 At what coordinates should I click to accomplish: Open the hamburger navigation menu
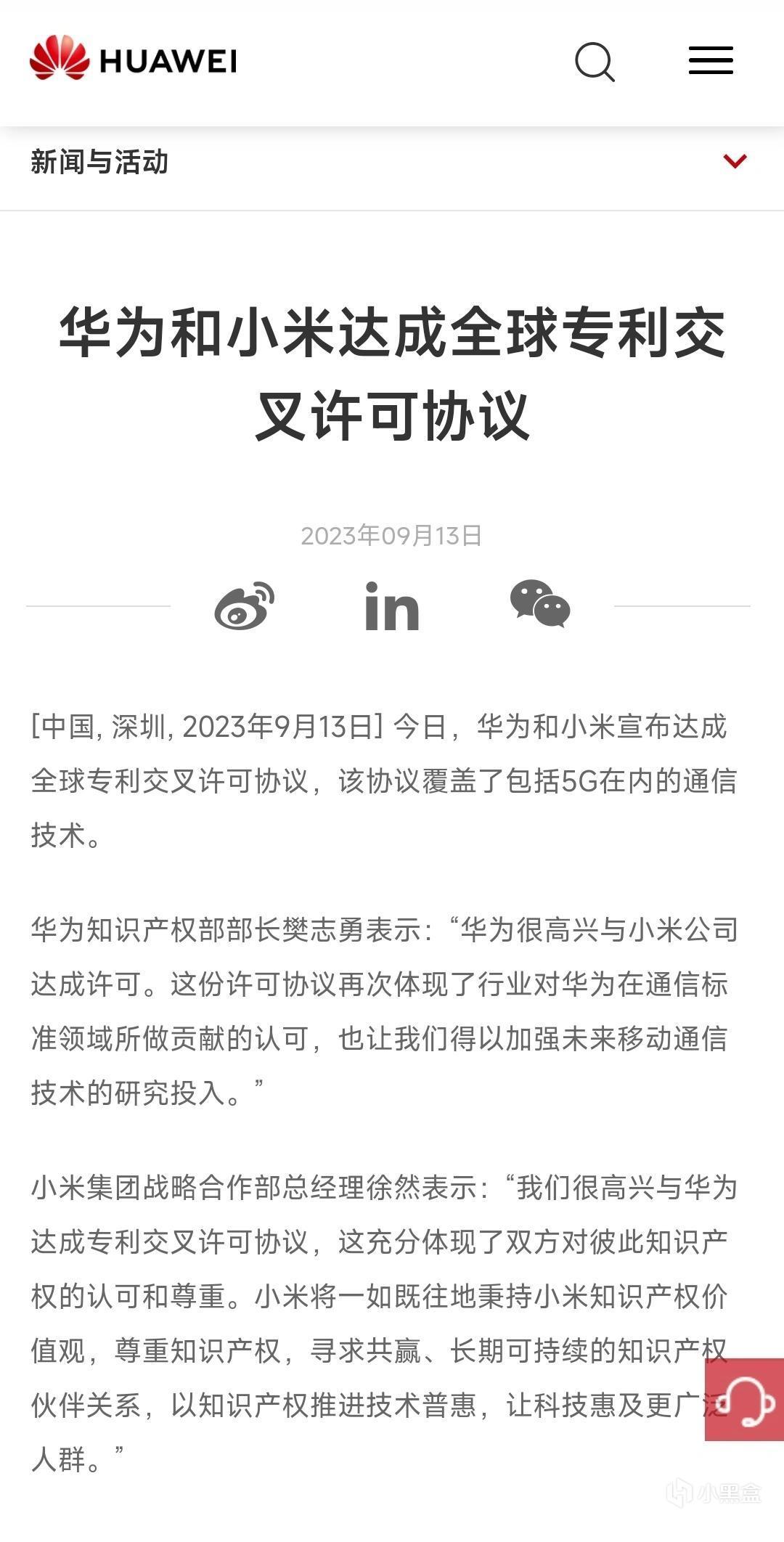click(711, 60)
